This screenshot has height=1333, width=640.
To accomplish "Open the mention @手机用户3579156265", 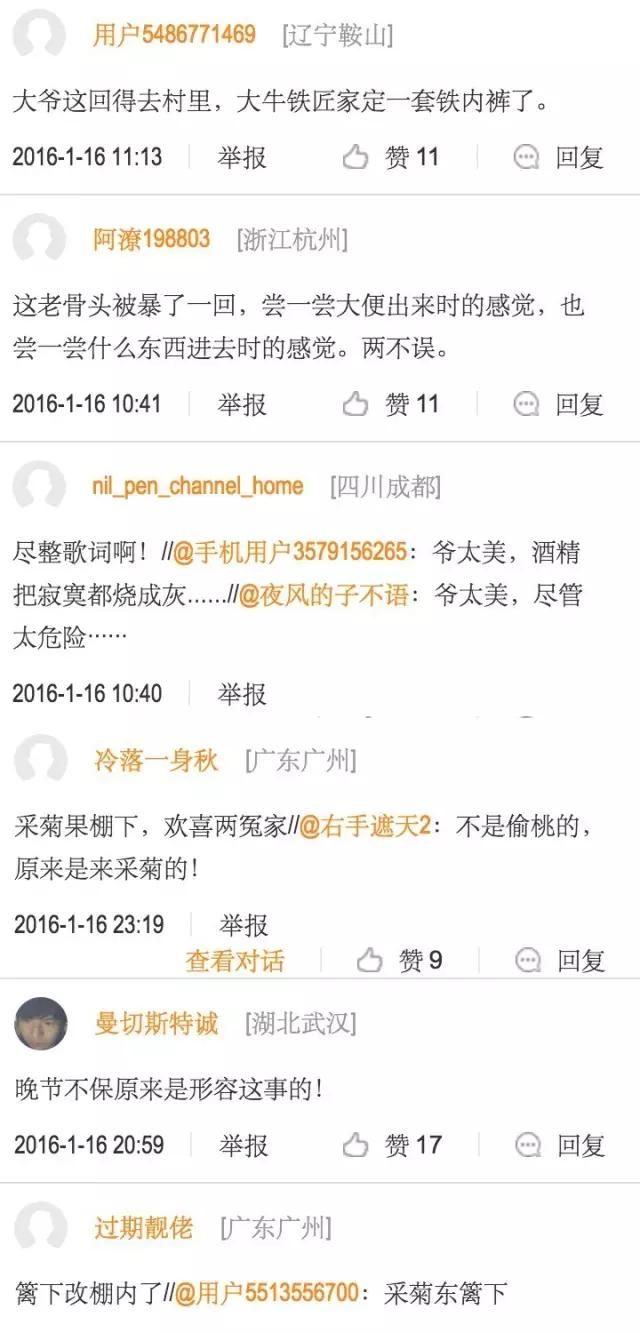I will tap(290, 552).
